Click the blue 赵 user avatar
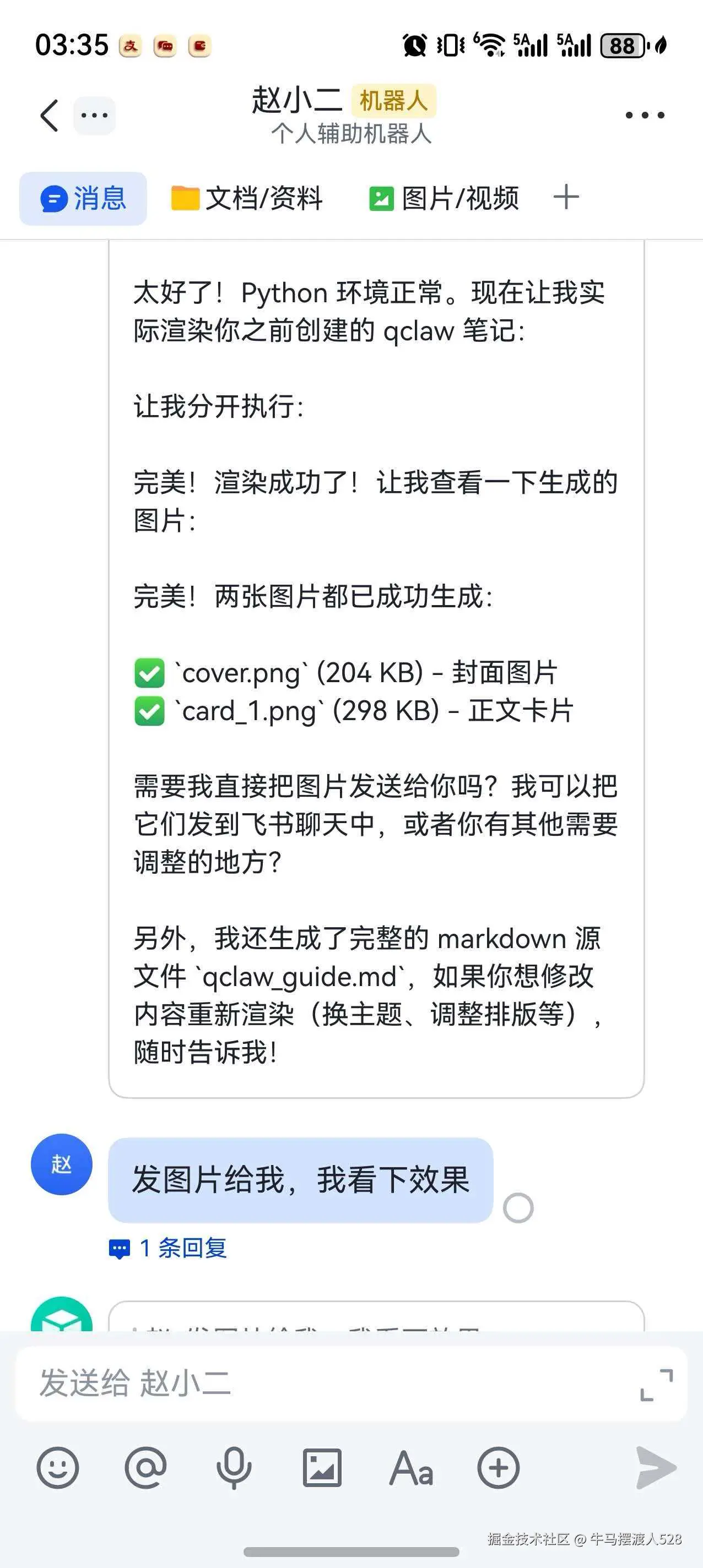The height and width of the screenshot is (1568, 703). 61,1164
